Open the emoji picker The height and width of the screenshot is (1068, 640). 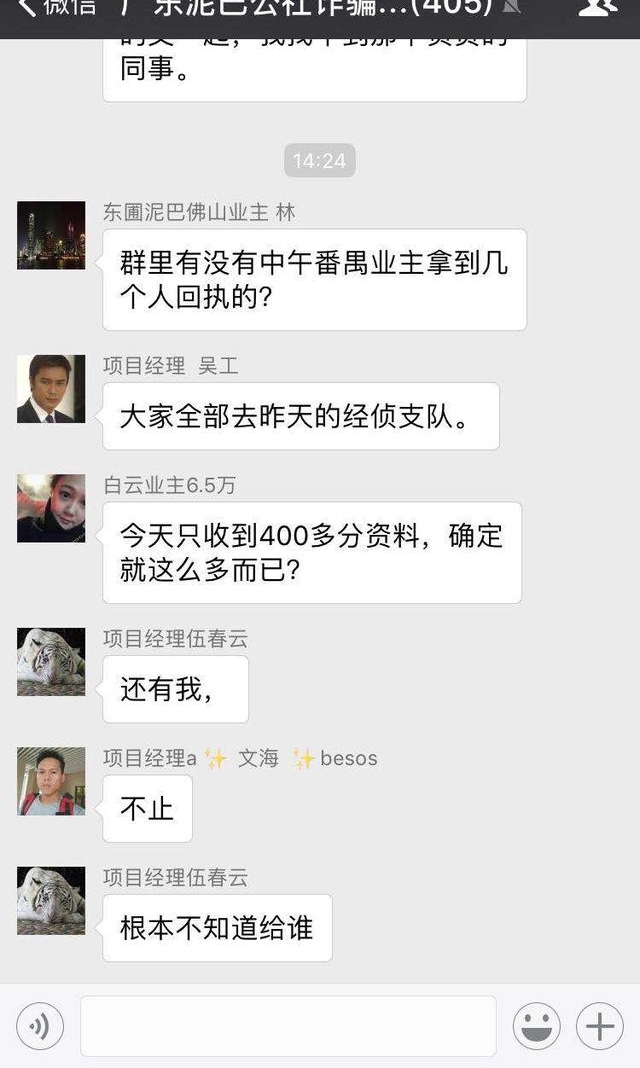[x=537, y=1026]
